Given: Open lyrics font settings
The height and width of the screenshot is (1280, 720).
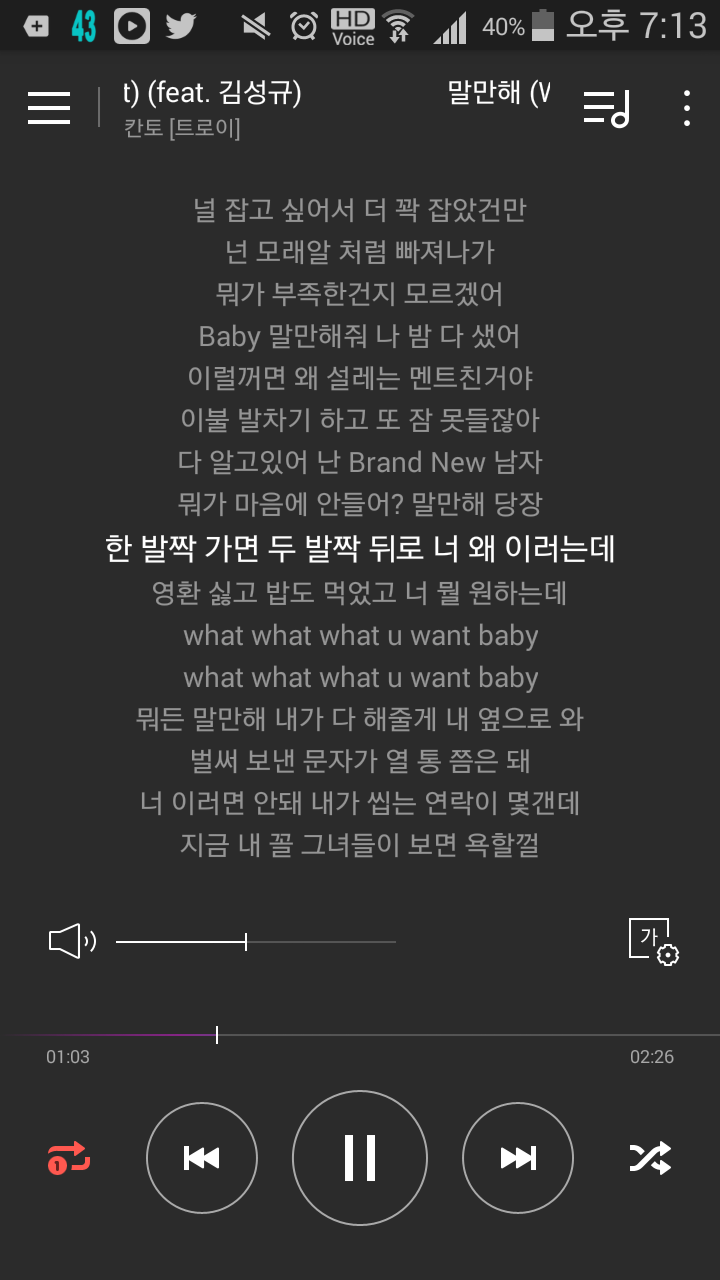Looking at the screenshot, I should (653, 941).
